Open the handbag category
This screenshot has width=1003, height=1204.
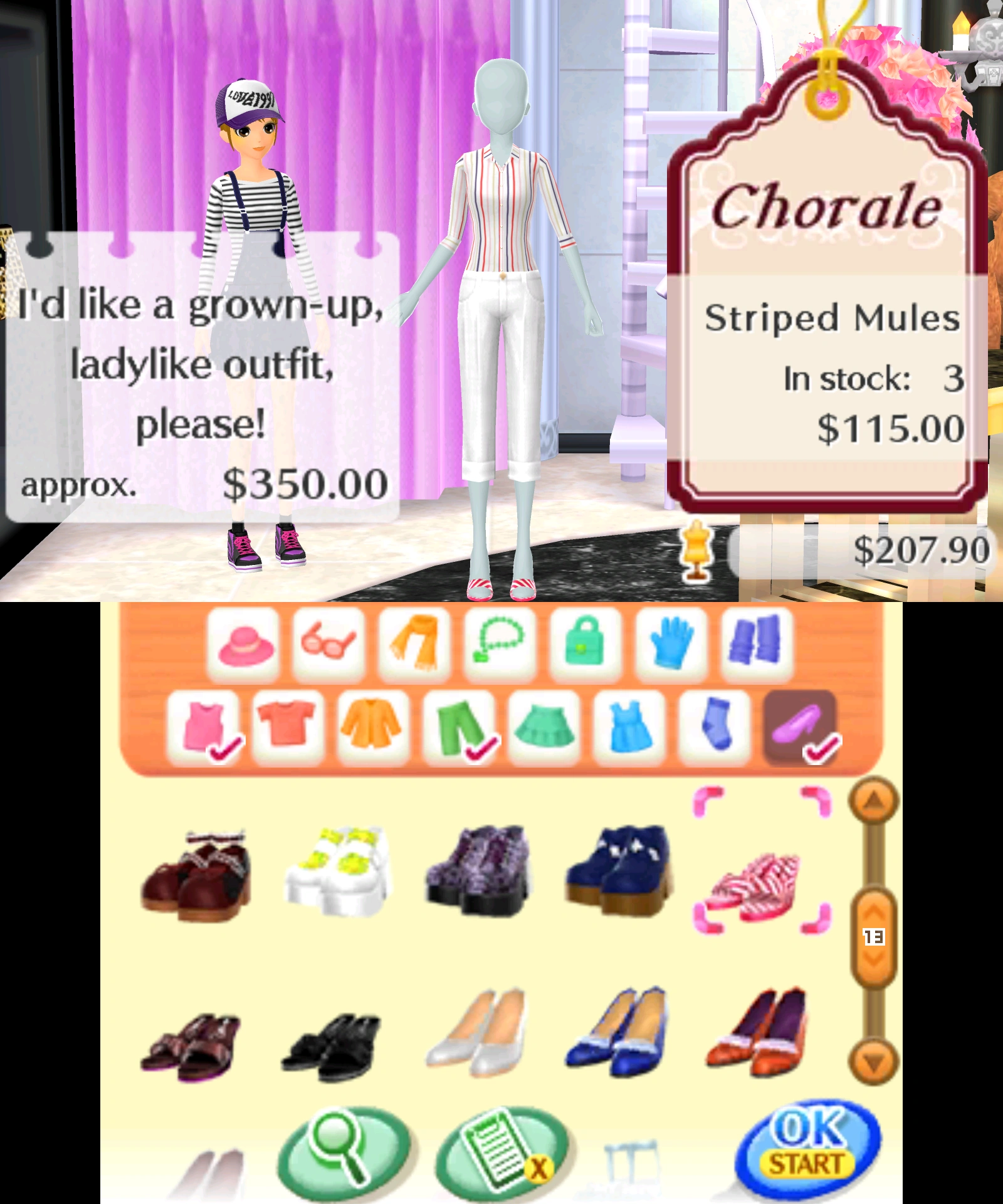(586, 643)
